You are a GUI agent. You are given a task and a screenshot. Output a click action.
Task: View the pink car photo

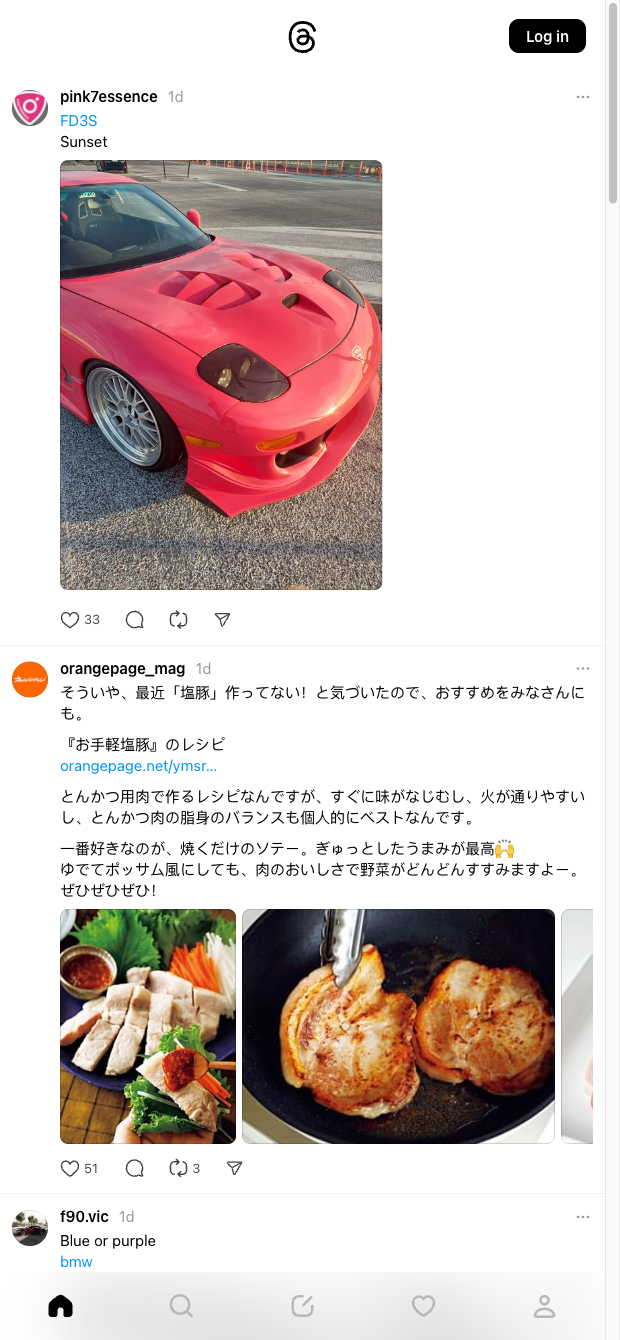point(221,375)
